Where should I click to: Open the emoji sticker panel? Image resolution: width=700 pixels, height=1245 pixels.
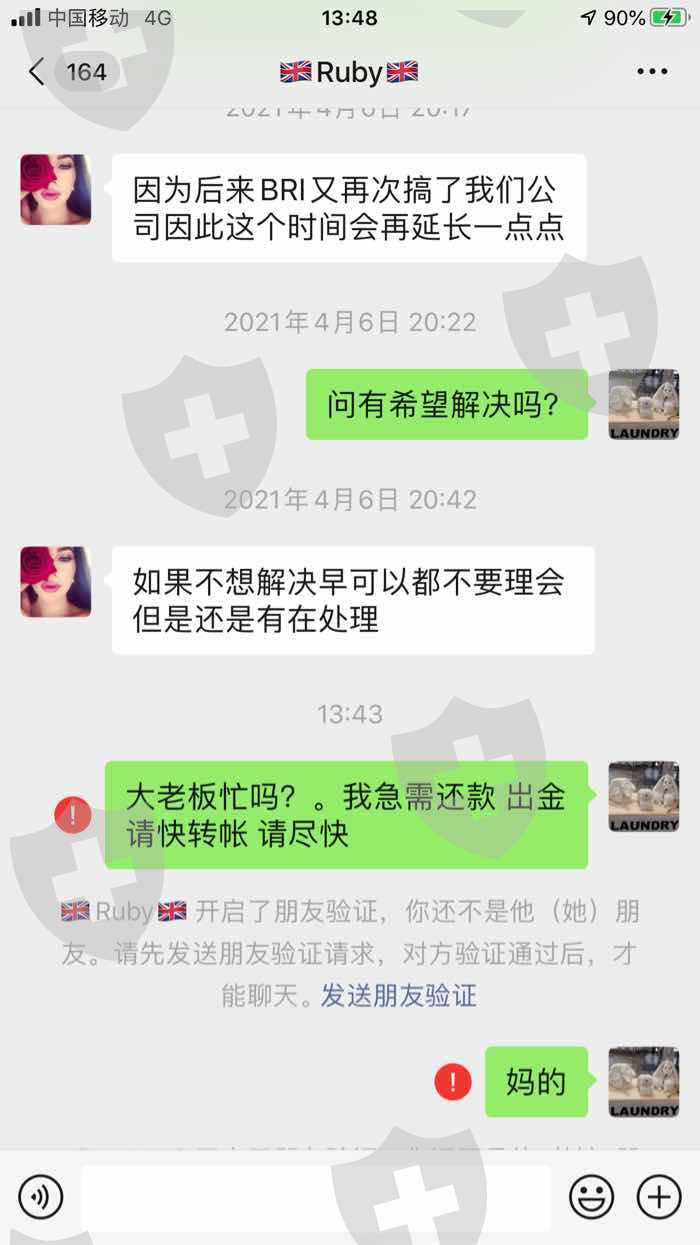pyautogui.click(x=592, y=1196)
